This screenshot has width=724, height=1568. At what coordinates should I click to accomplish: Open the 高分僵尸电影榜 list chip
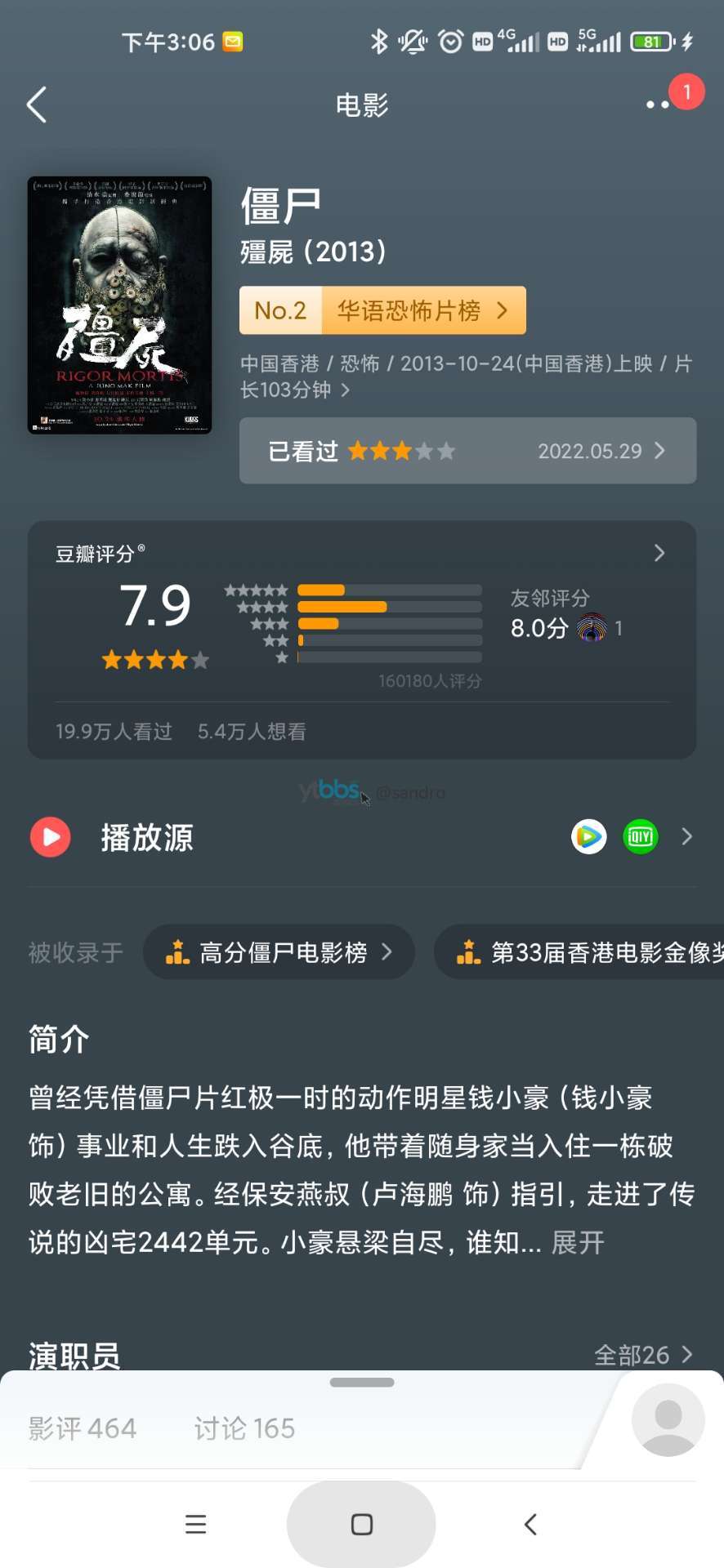pyautogui.click(x=279, y=952)
